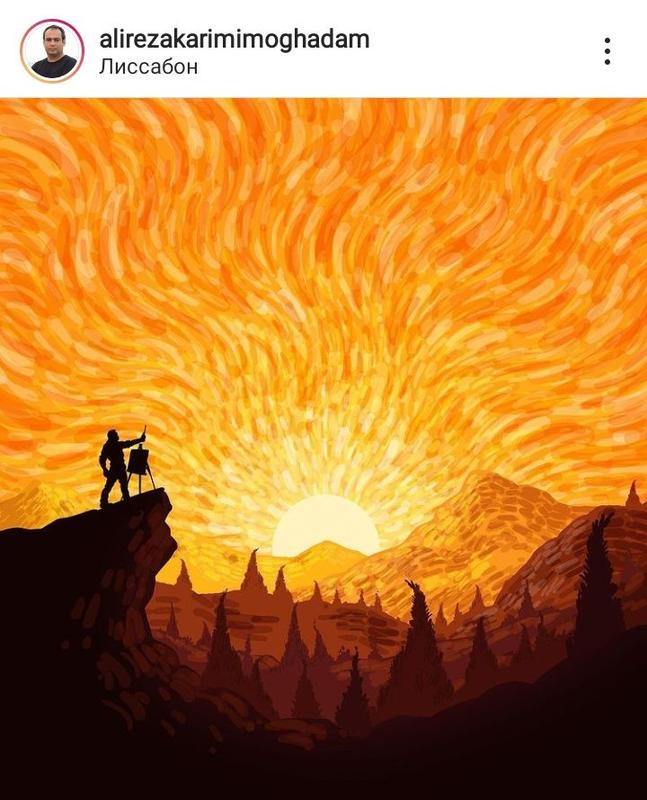647x800 pixels.
Task: View alirezakarimimoghadam's profile picture story
Action: click(x=51, y=50)
